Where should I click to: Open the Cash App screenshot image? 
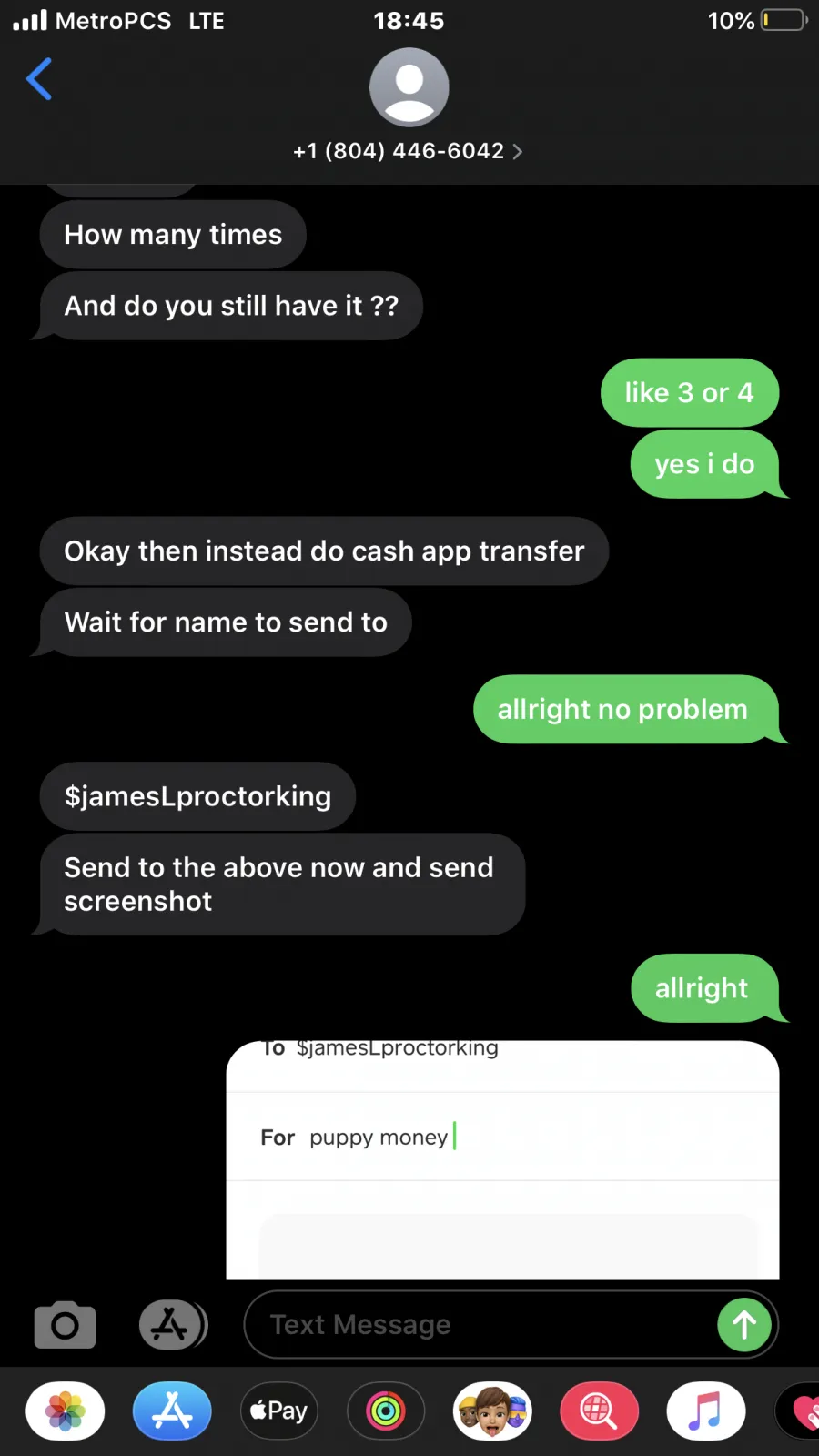(x=502, y=1159)
